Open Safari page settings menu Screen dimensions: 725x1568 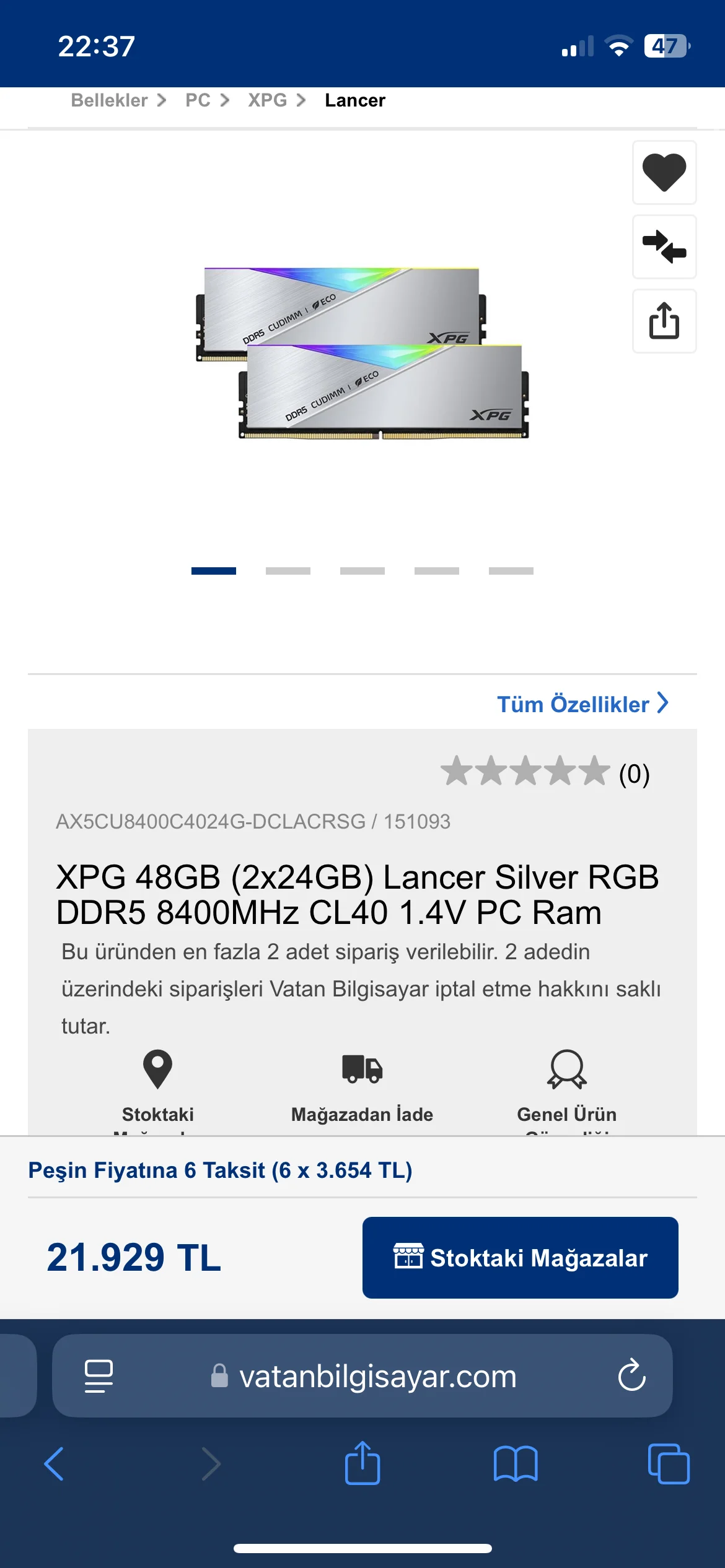point(99,1376)
